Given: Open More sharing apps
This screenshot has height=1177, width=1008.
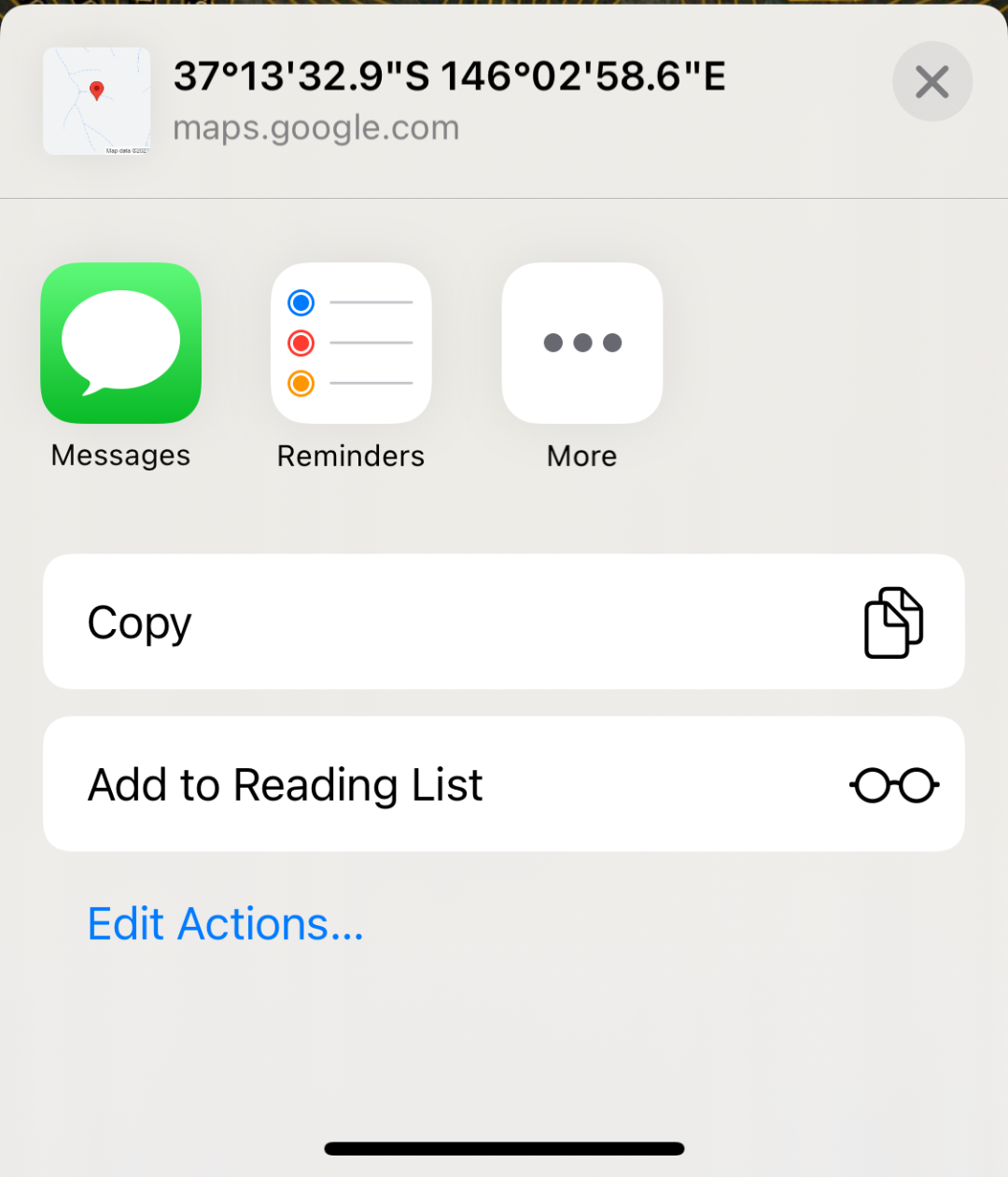Looking at the screenshot, I should [x=582, y=343].
